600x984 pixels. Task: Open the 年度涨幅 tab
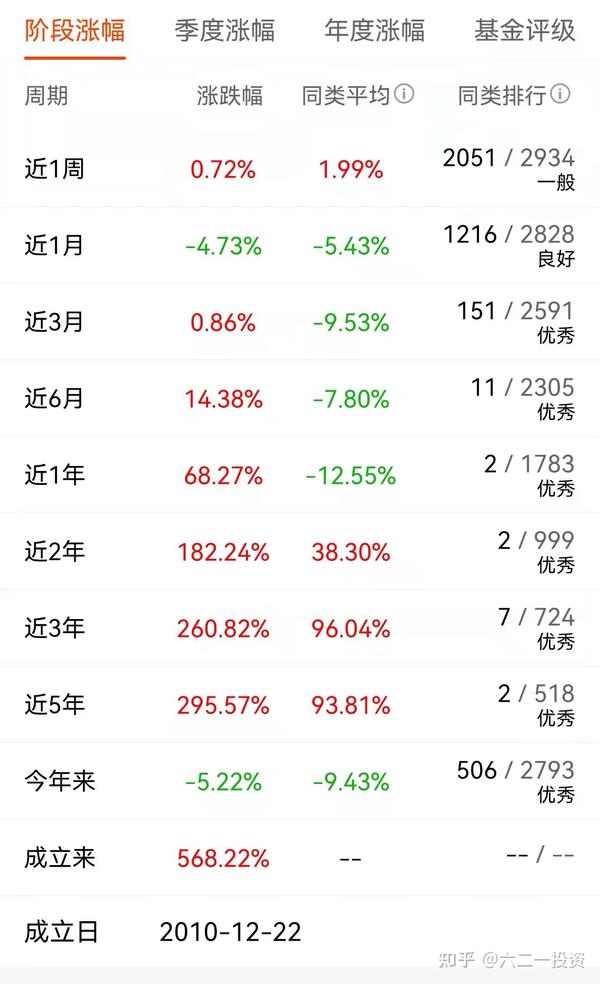(x=374, y=30)
